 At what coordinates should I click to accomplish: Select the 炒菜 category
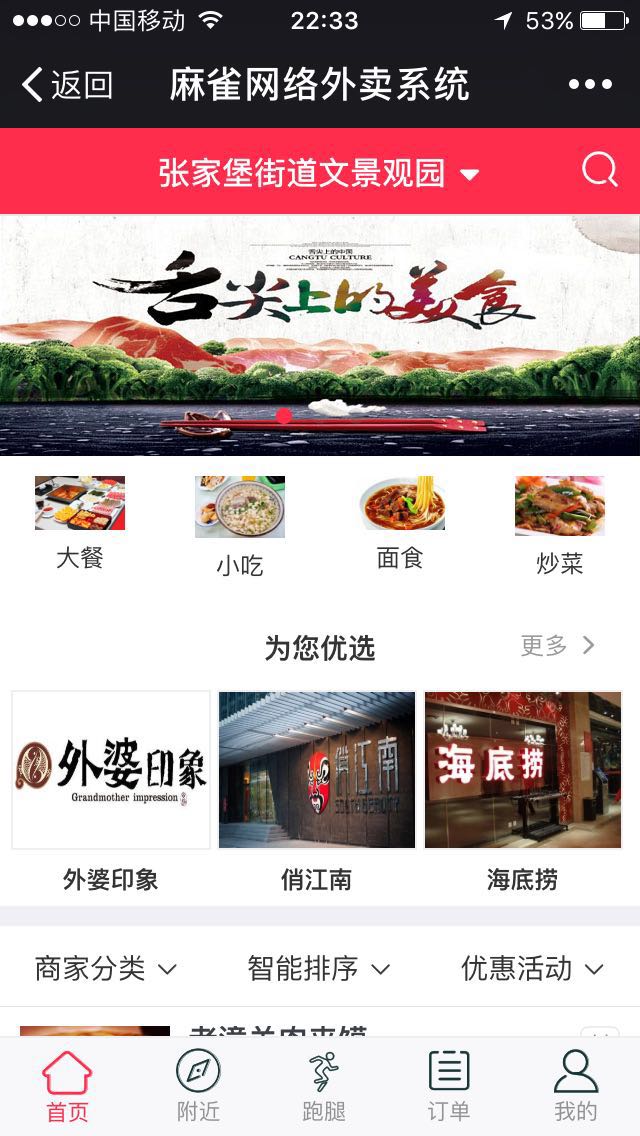tap(559, 526)
